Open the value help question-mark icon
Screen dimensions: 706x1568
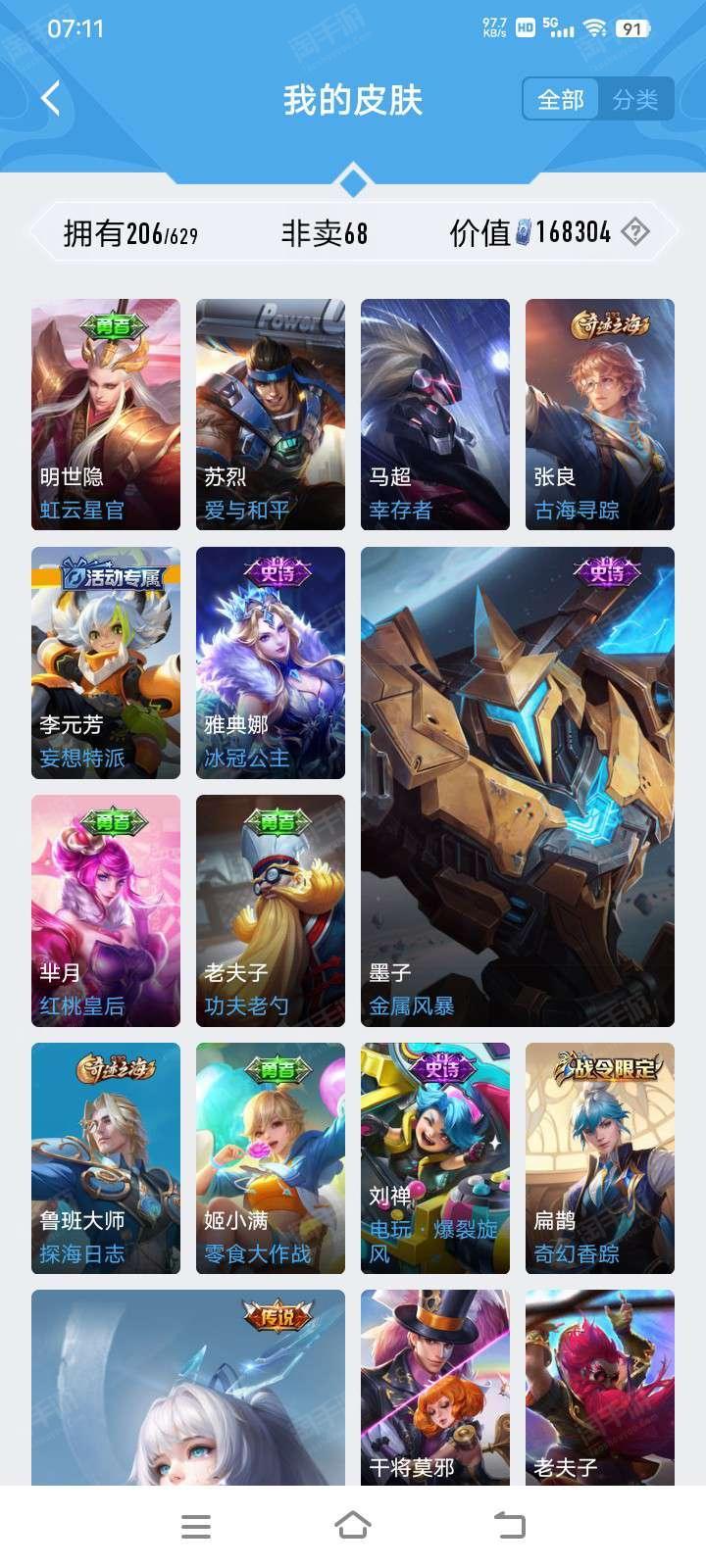[635, 232]
